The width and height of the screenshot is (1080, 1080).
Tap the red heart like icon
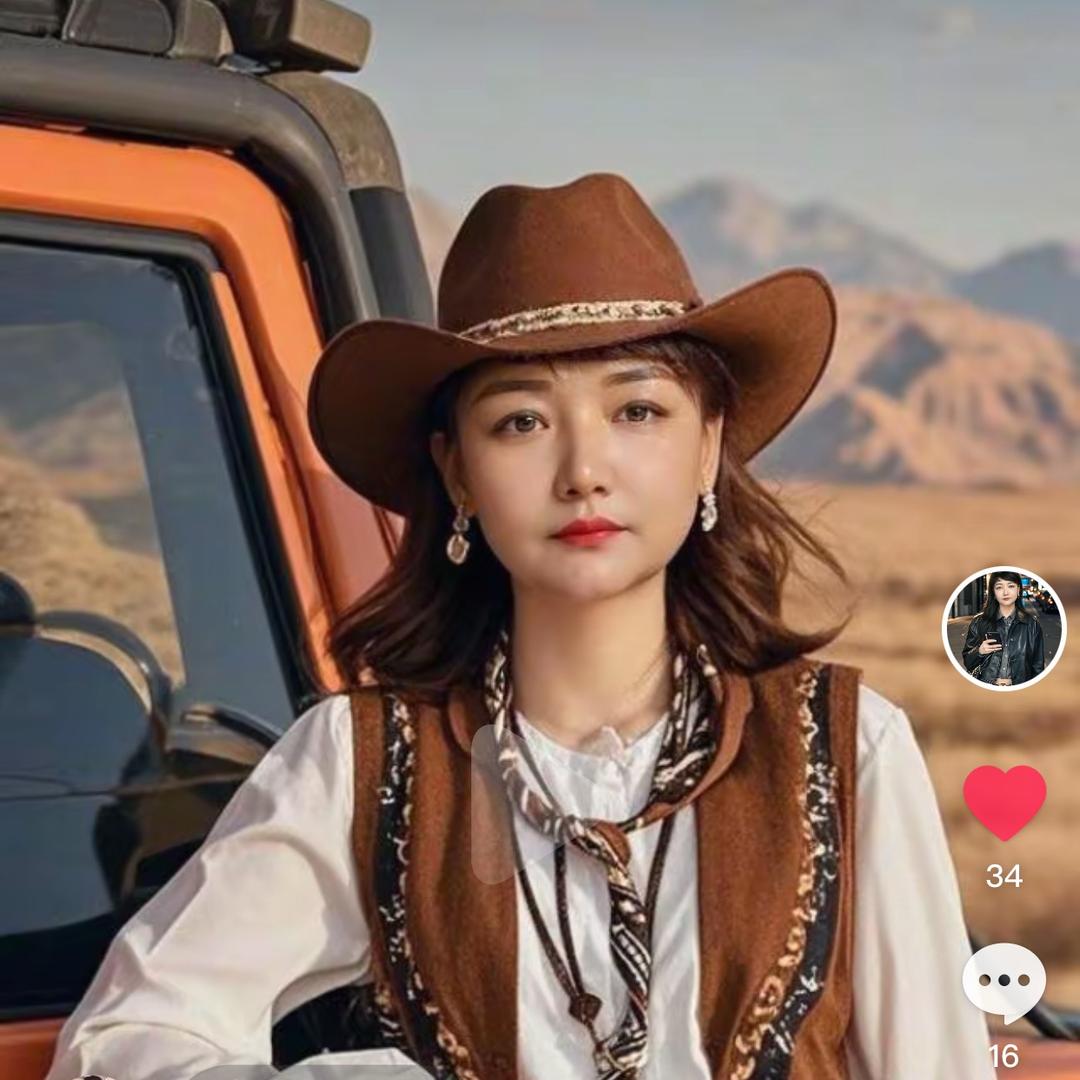click(1004, 800)
